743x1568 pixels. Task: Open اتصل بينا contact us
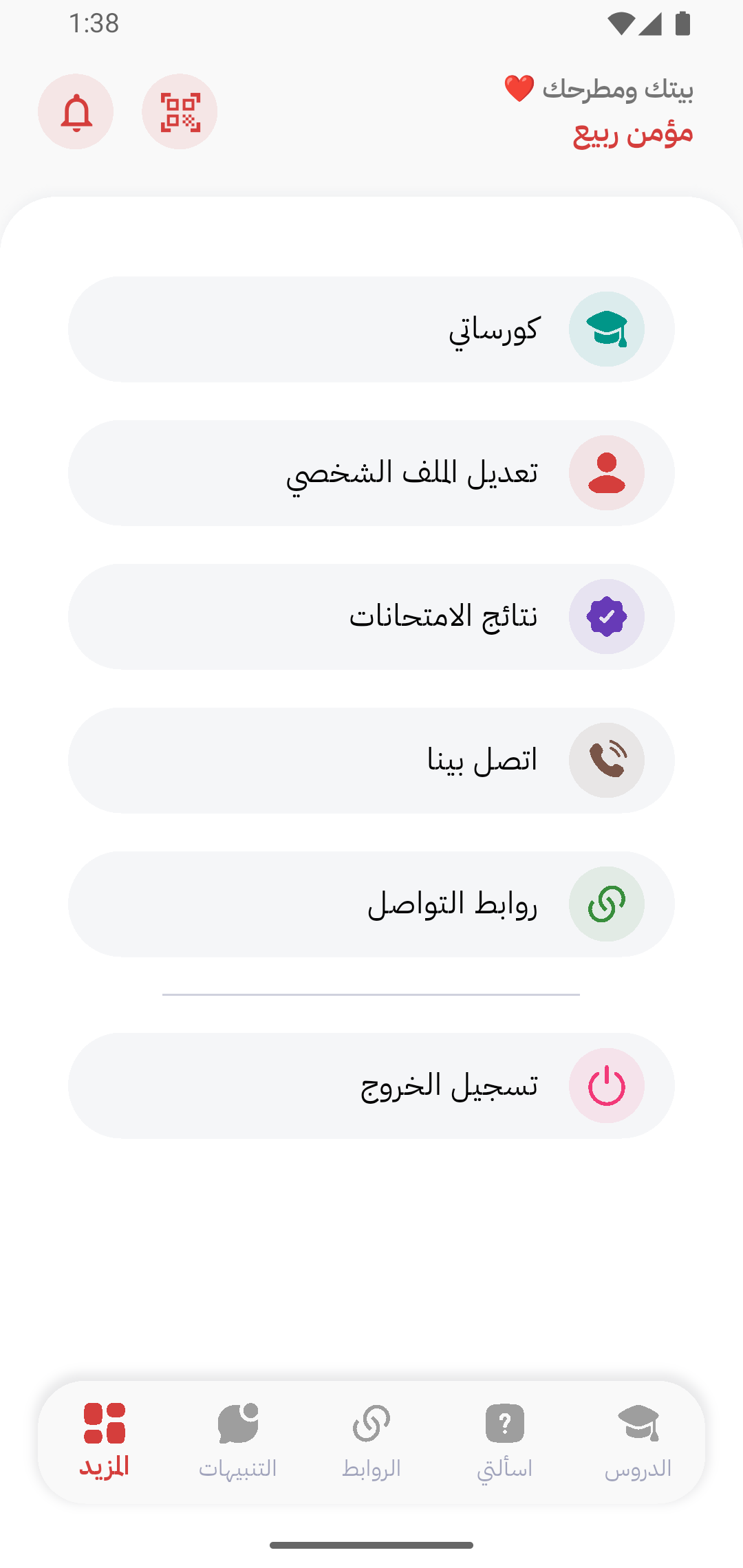pyautogui.click(x=371, y=761)
